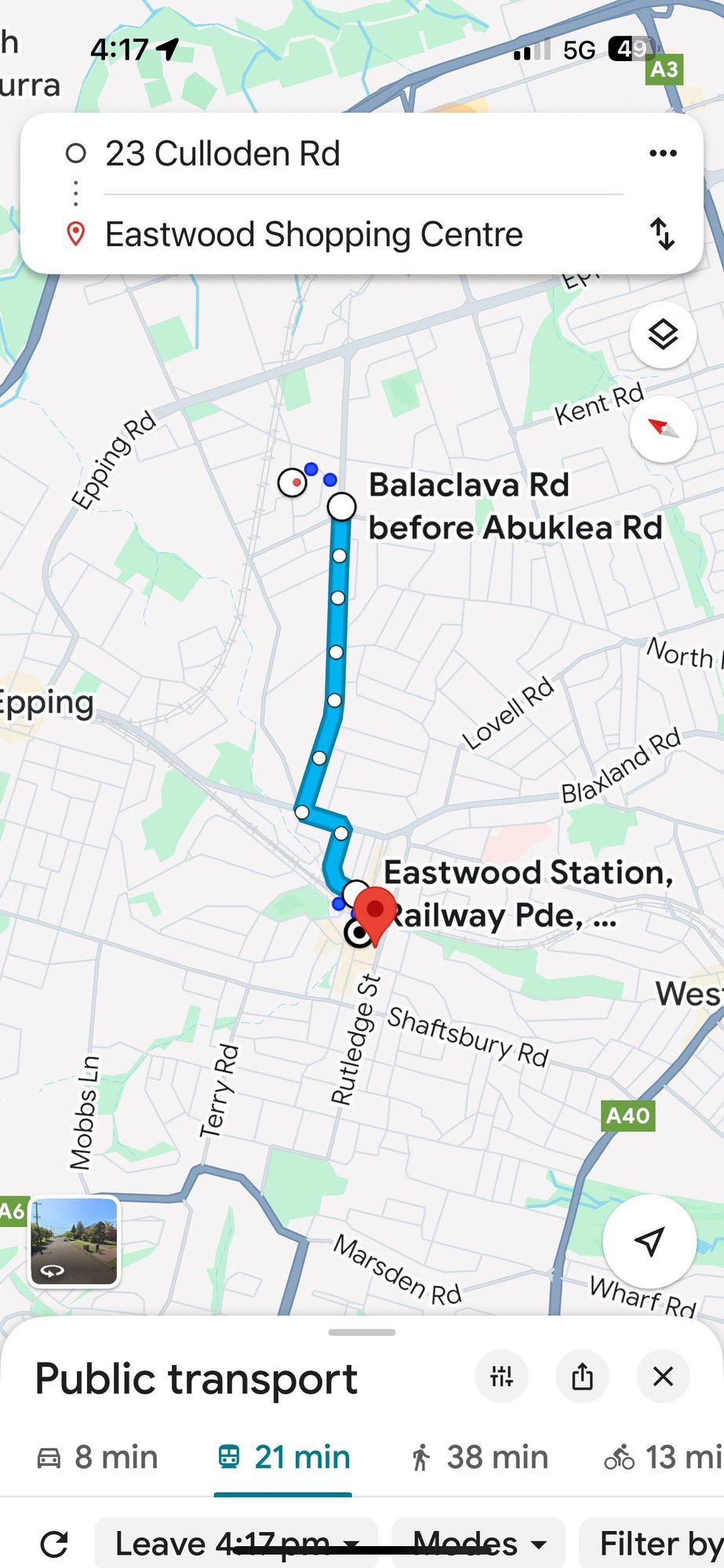Edit the starting point 23 Culloden Rd
The height and width of the screenshot is (1568, 724).
pos(223,154)
